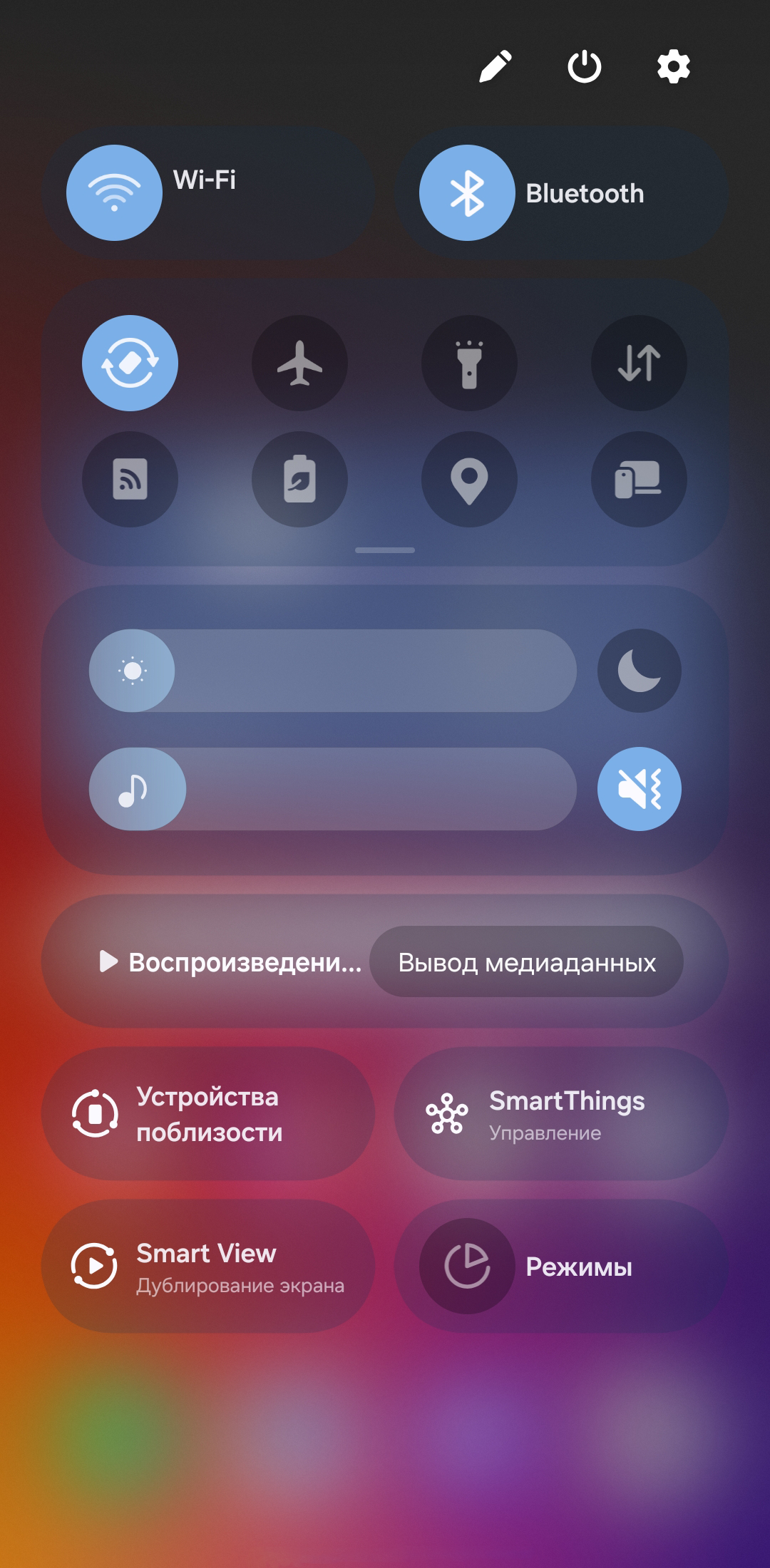
Task: Open Устройства поблизости
Action: [x=208, y=1114]
